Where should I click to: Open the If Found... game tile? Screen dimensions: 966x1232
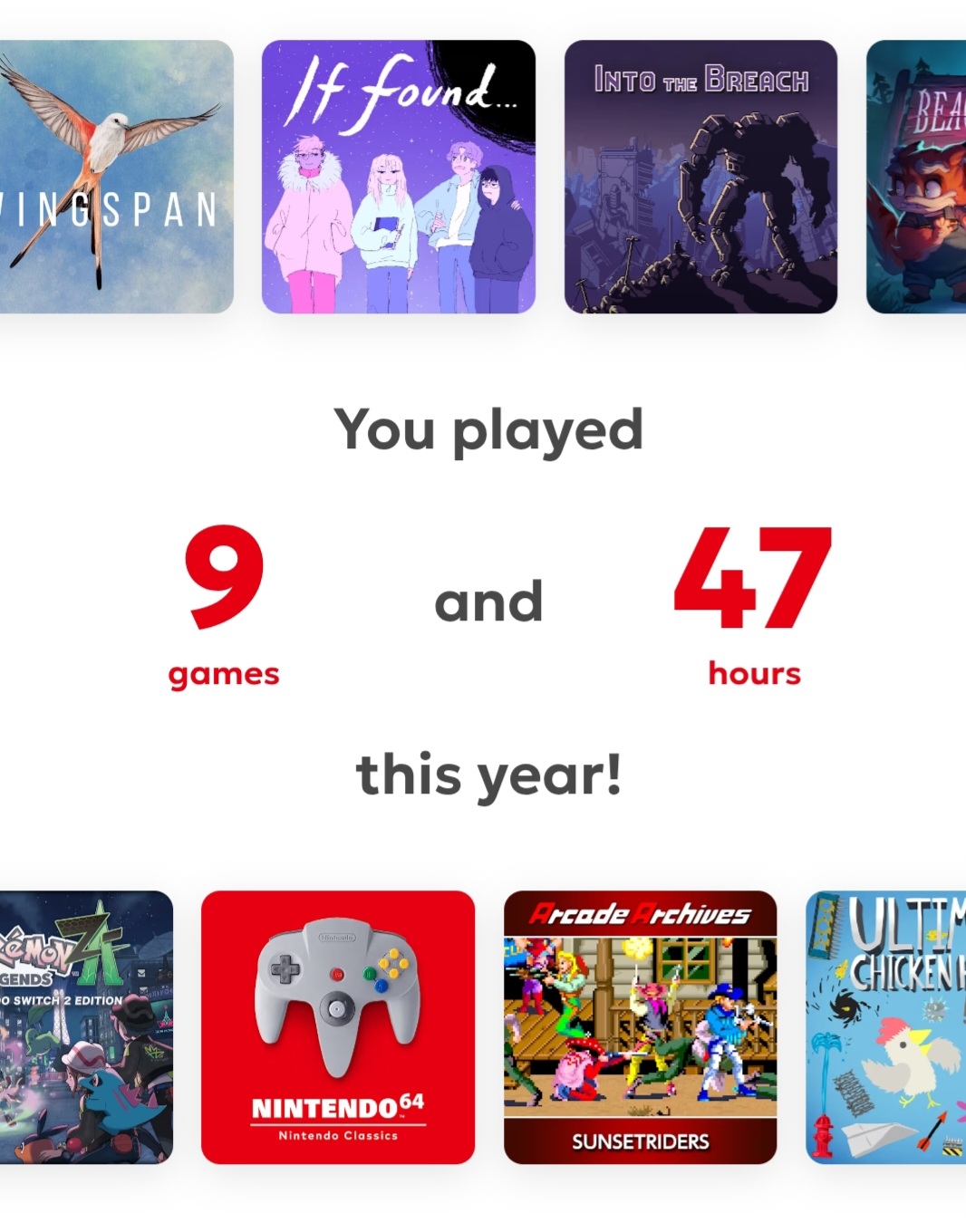click(398, 177)
